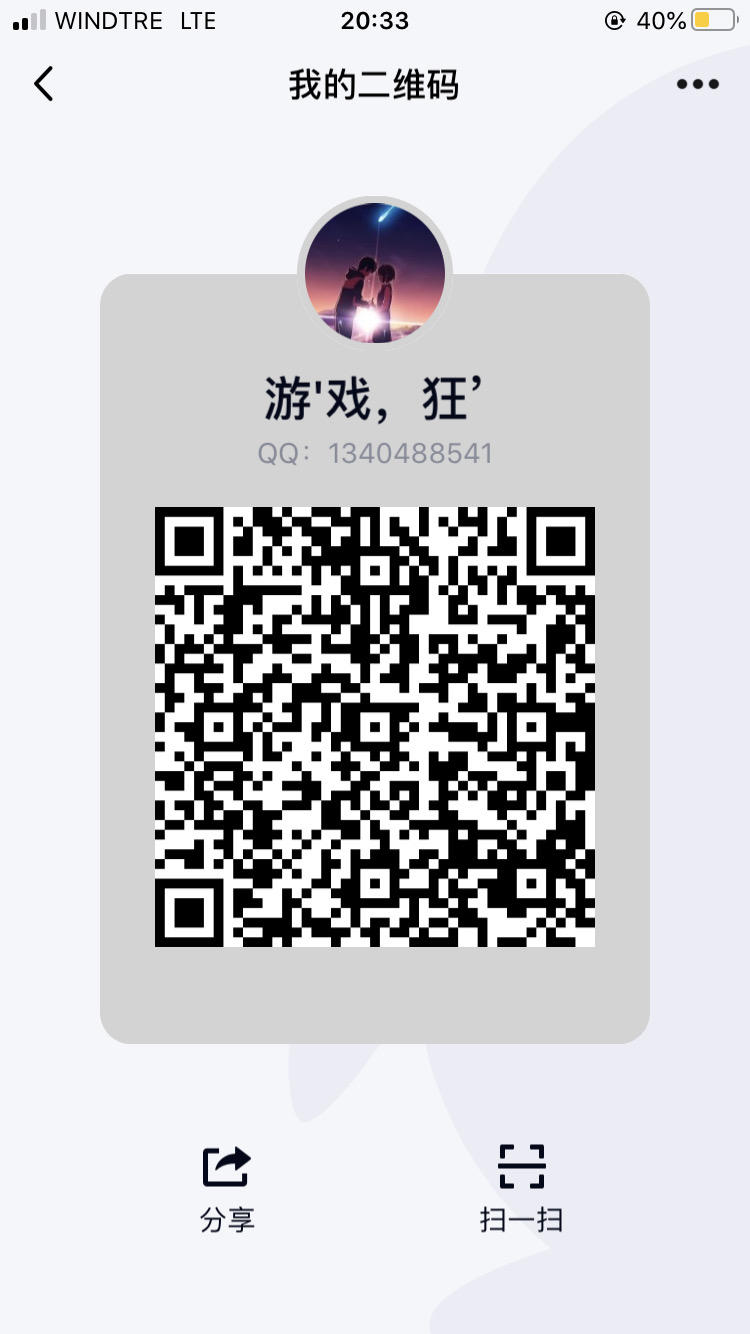This screenshot has width=750, height=1334.
Task: Select the 我的二维码 title bar item
Action: [x=374, y=84]
